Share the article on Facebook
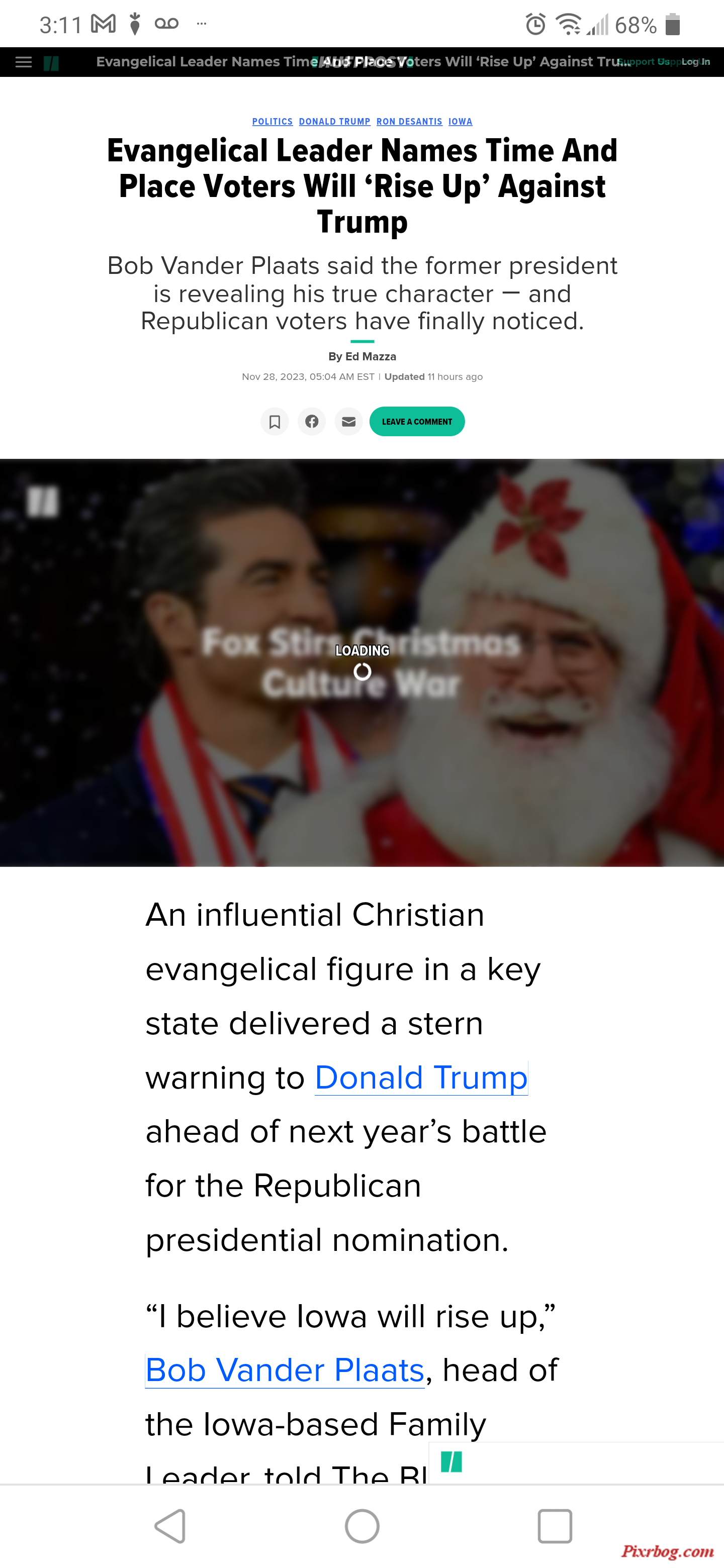The image size is (724, 1568). pos(312,422)
